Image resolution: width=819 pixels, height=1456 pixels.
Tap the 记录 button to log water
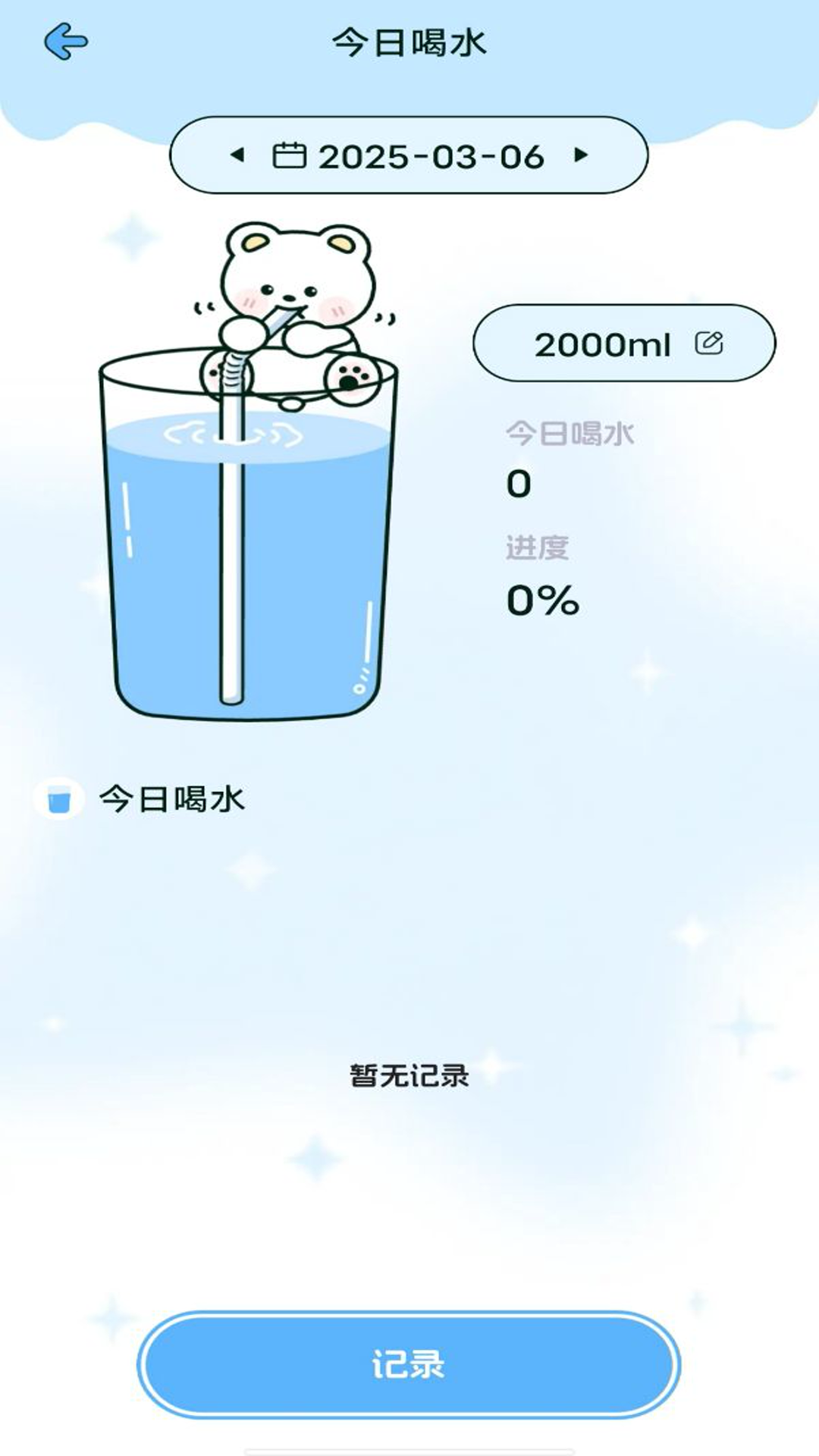click(x=409, y=1364)
